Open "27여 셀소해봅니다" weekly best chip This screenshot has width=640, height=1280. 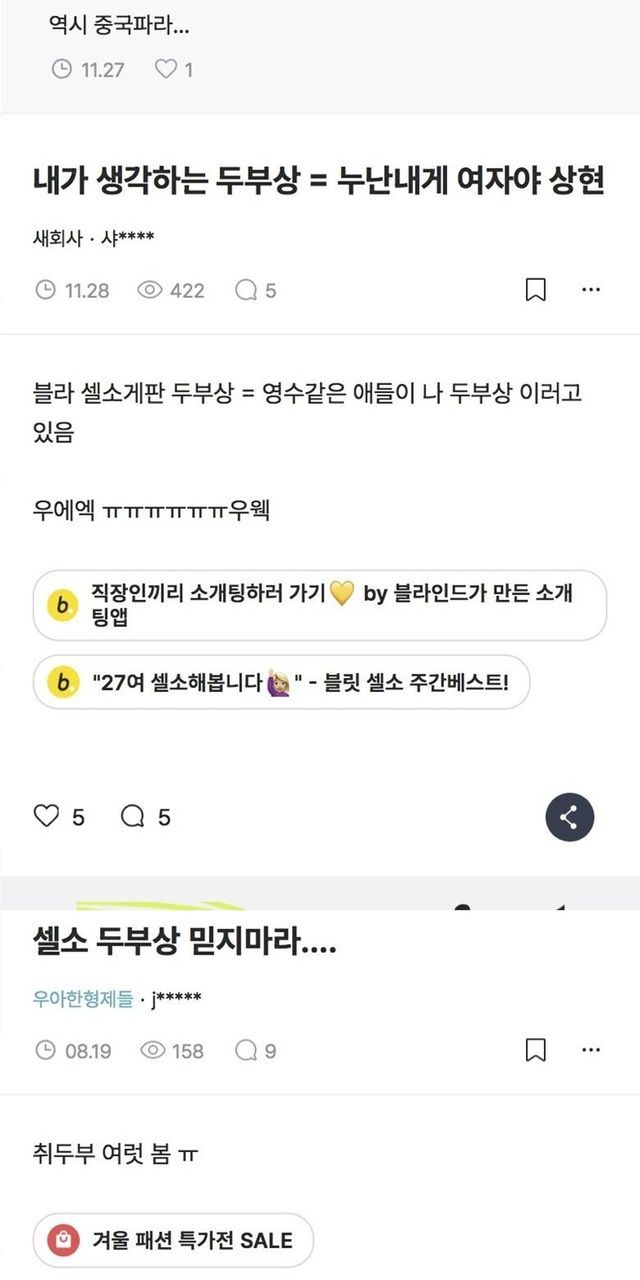[281, 682]
